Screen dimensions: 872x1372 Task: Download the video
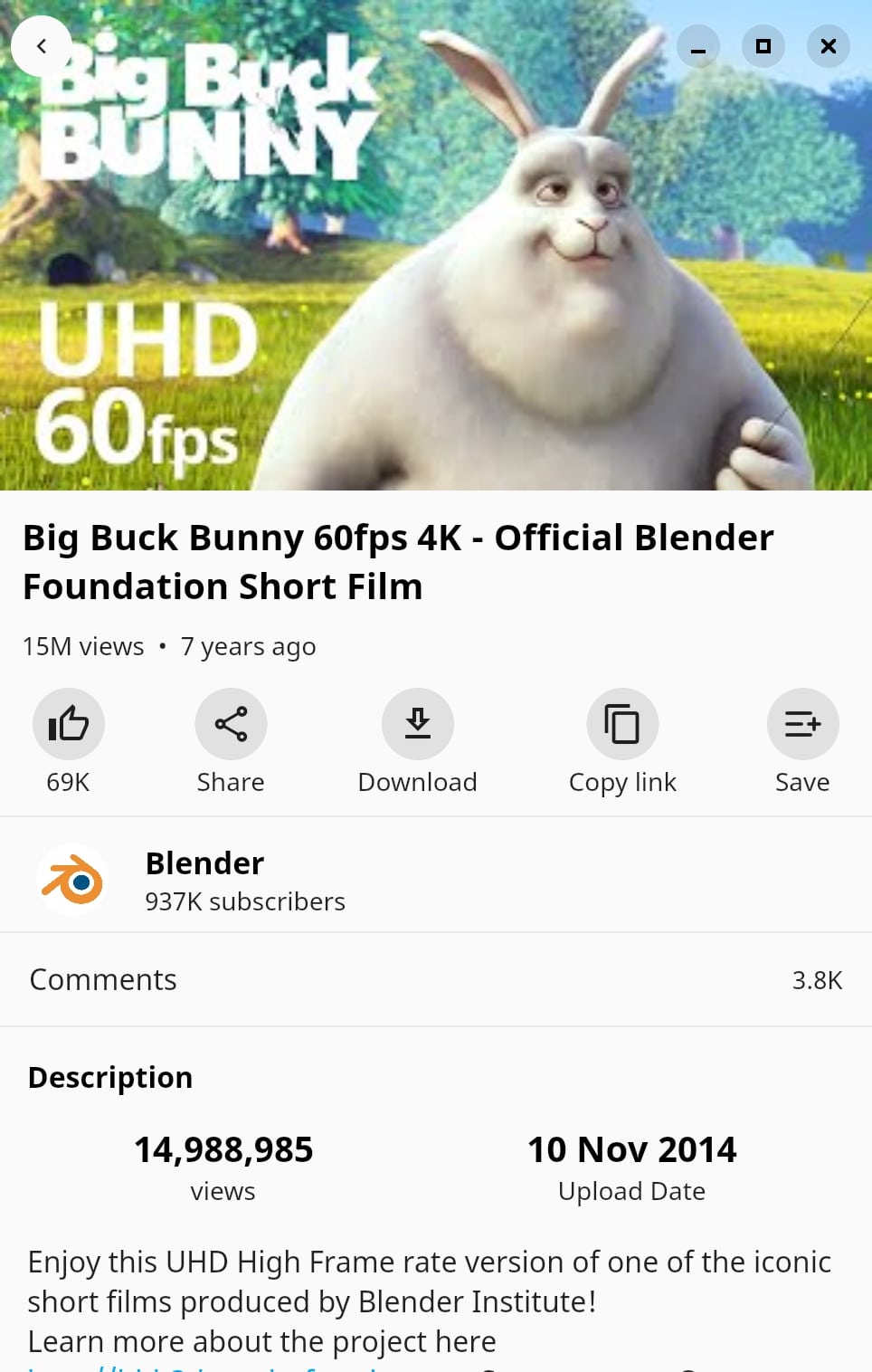tap(417, 724)
